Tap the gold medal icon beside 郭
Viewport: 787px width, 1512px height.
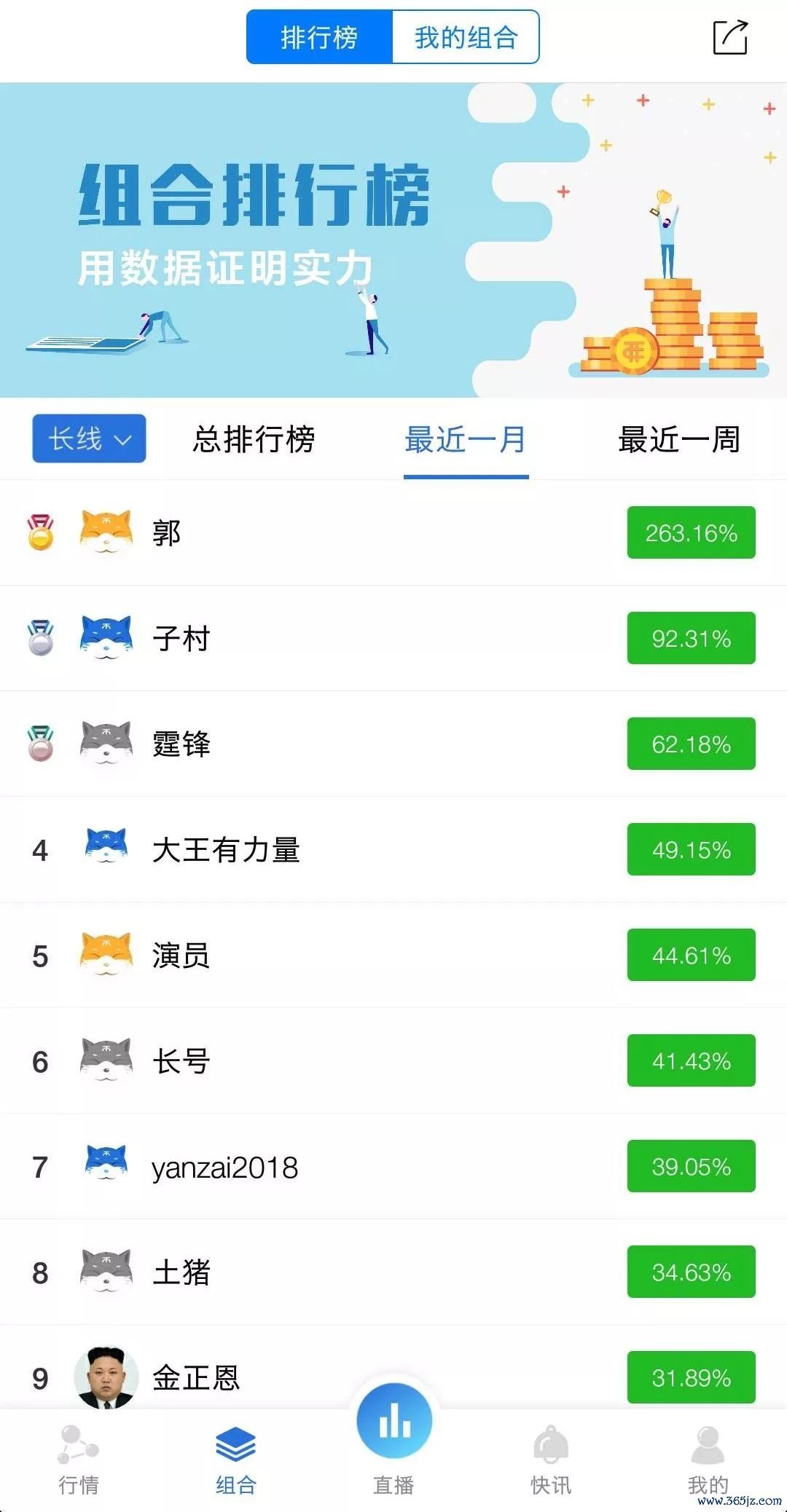(42, 534)
